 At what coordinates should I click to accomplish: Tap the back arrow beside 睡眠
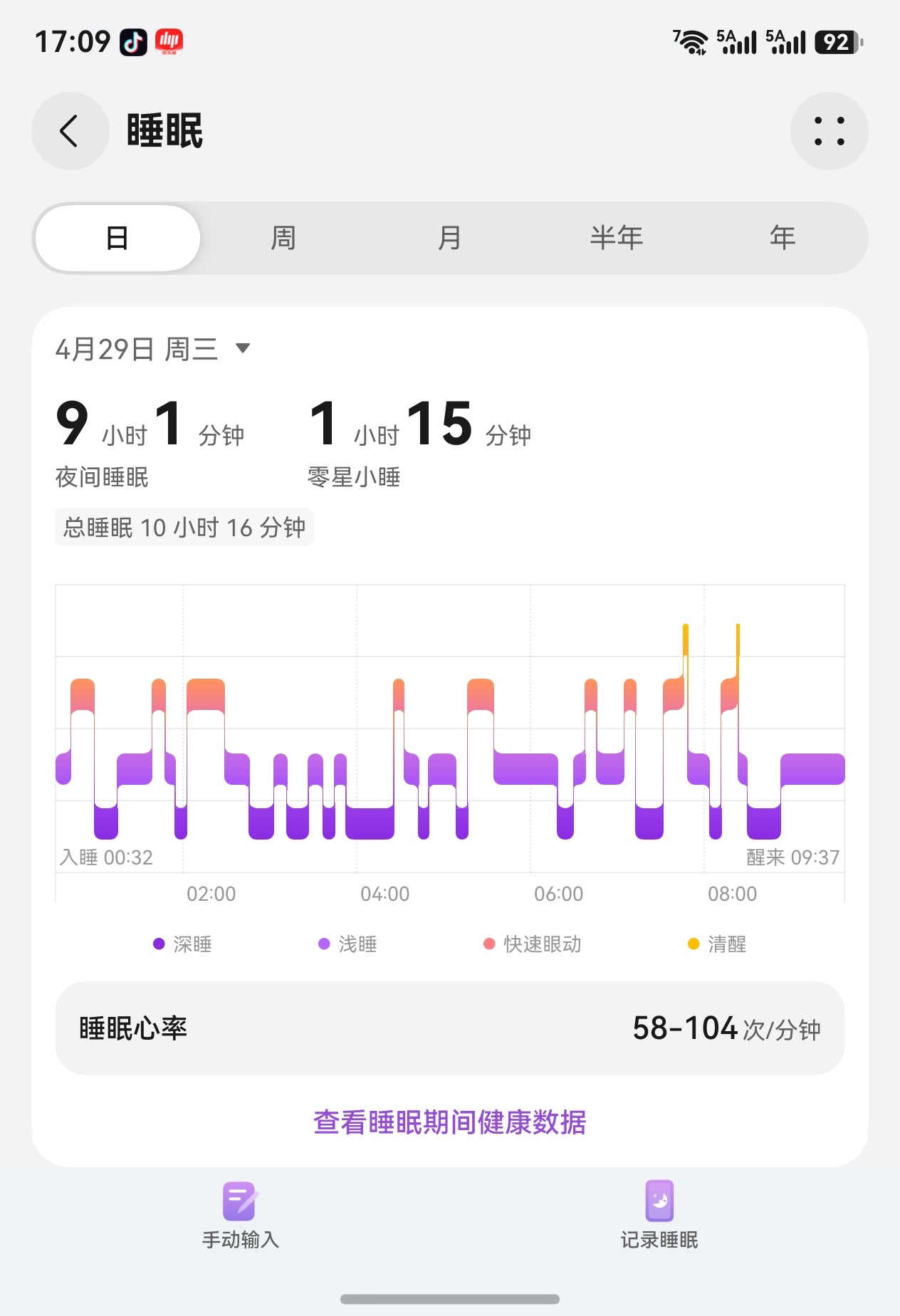pyautogui.click(x=69, y=131)
